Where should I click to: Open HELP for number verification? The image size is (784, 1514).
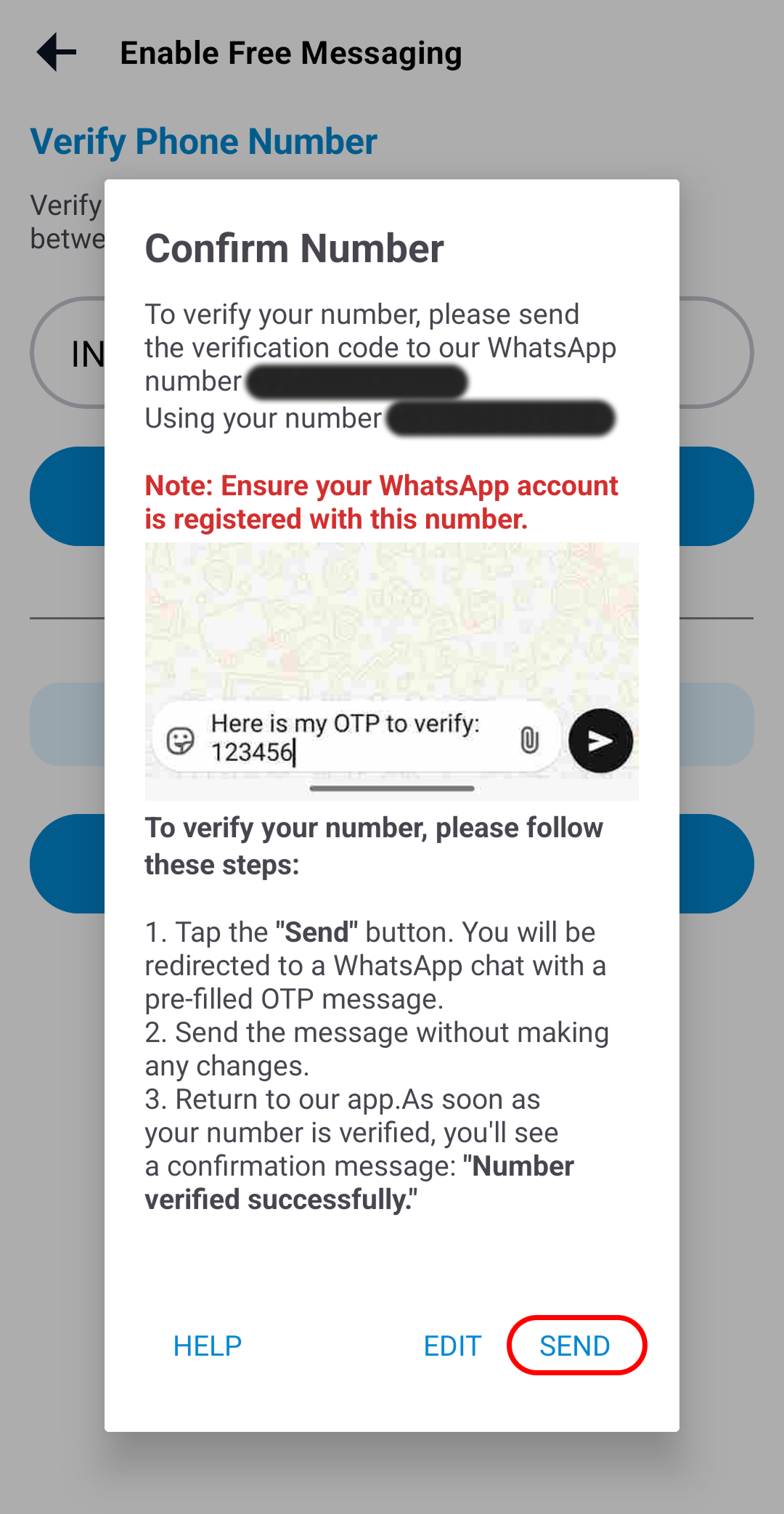pos(207,1346)
